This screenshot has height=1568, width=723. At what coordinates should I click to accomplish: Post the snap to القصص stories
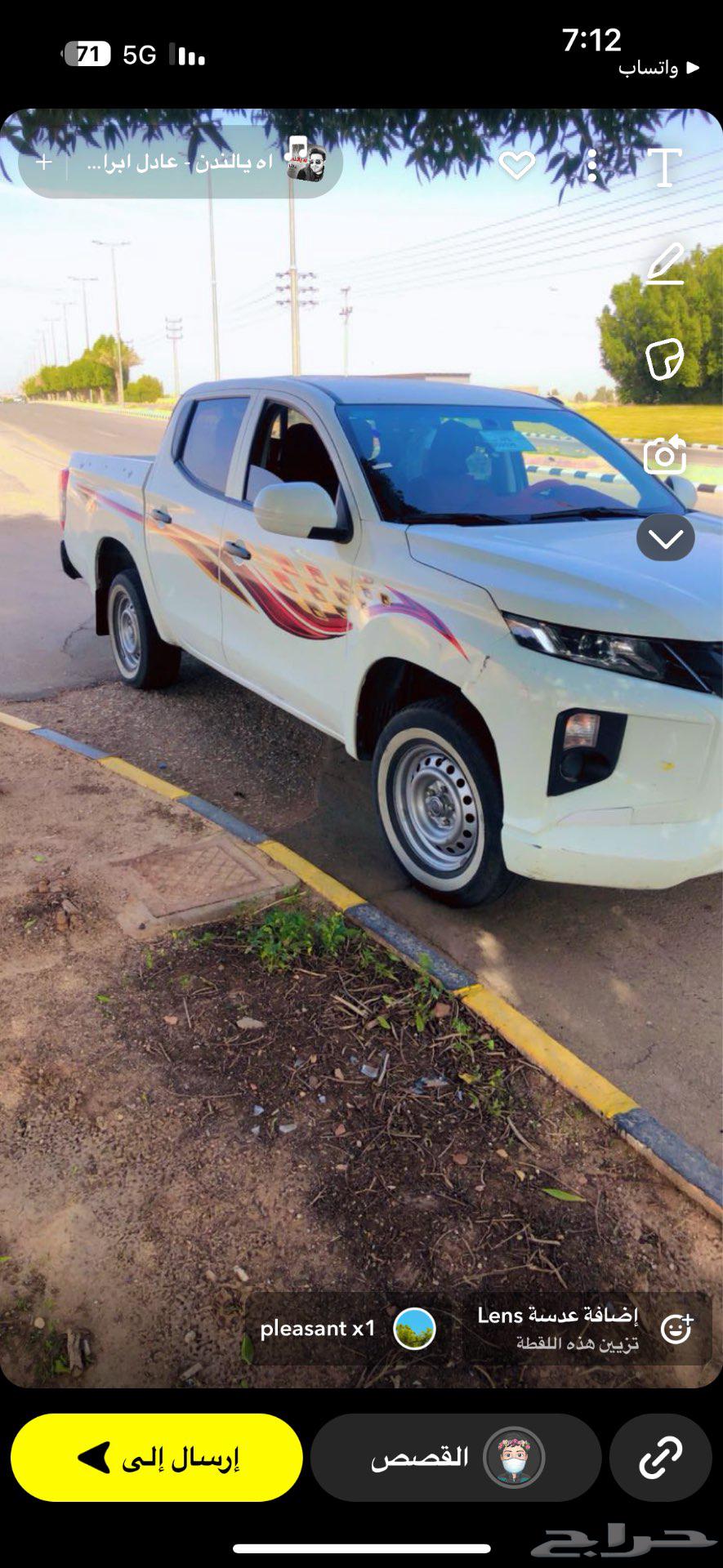pyautogui.click(x=455, y=1458)
